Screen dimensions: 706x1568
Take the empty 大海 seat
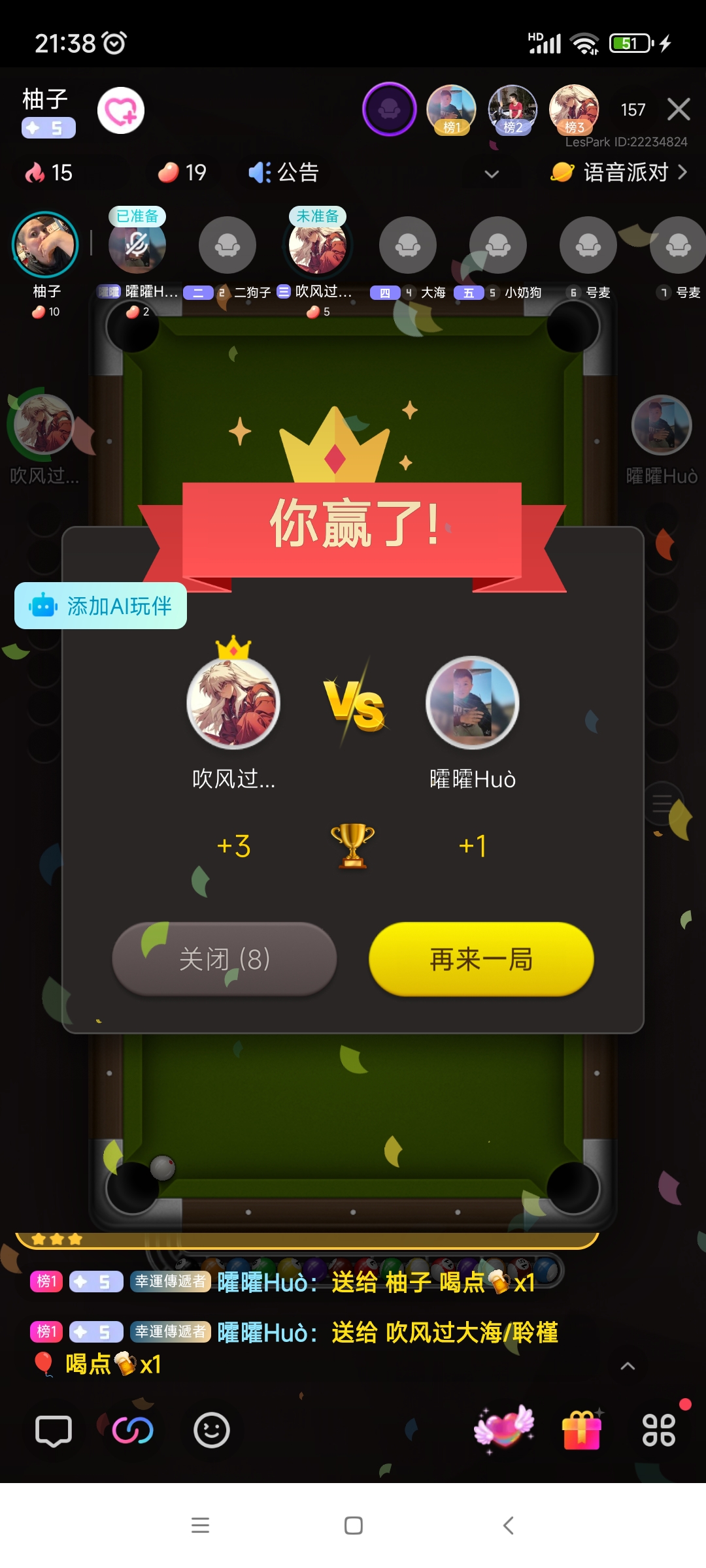click(408, 245)
